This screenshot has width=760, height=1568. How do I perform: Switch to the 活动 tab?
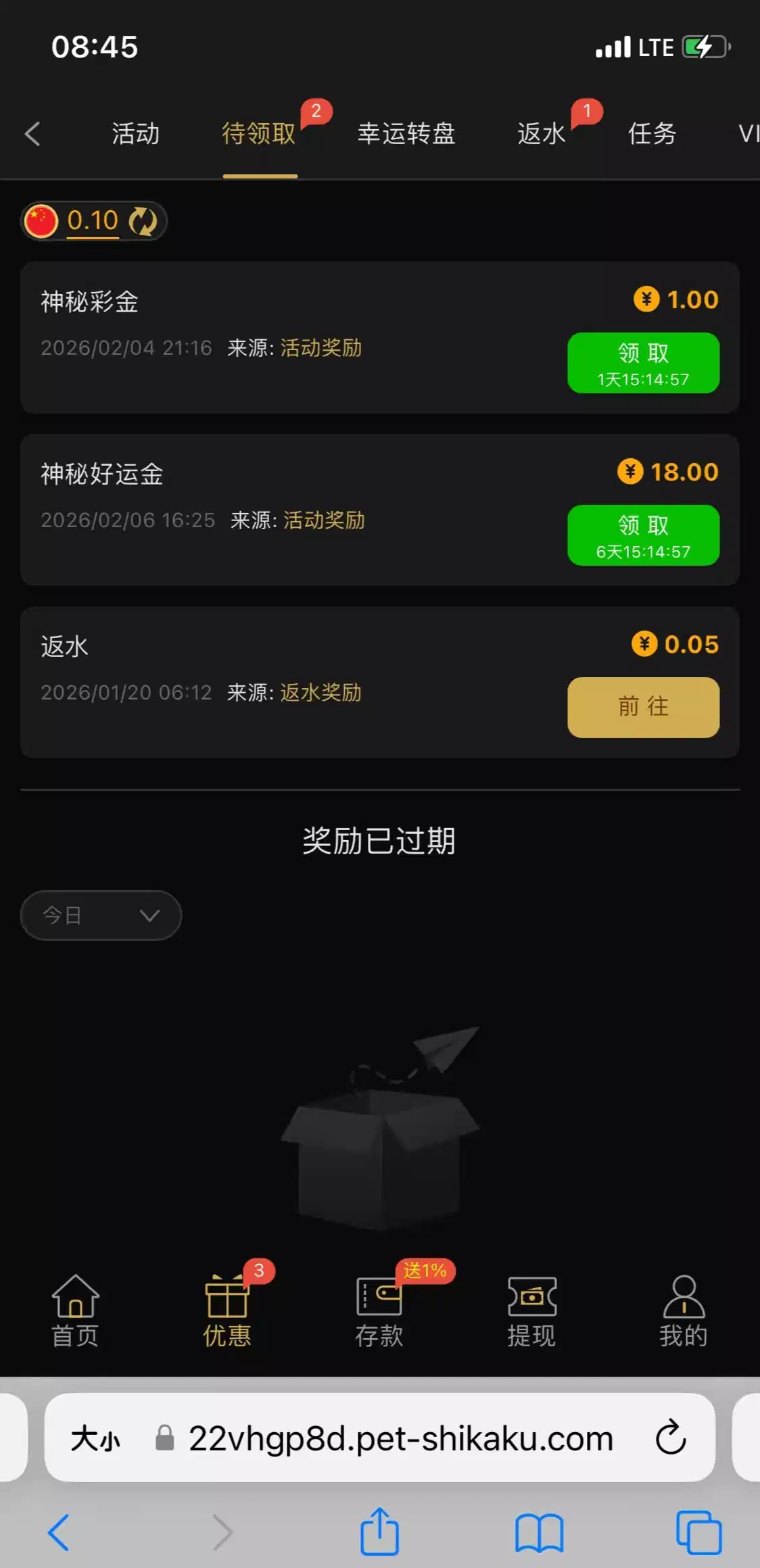pyautogui.click(x=135, y=133)
